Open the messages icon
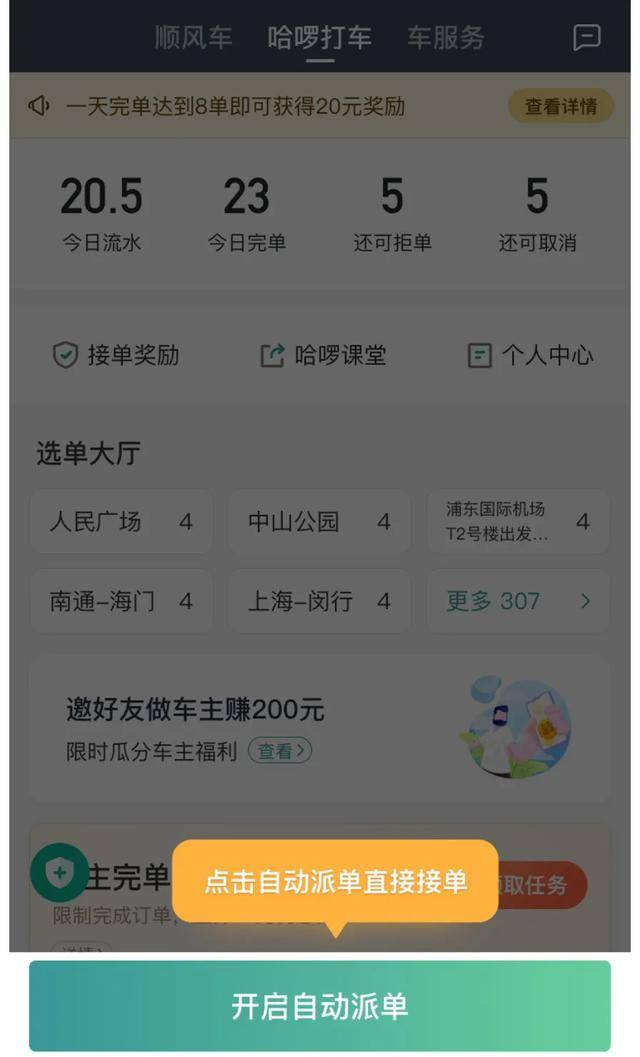The height and width of the screenshot is (1057, 640). 587,38
